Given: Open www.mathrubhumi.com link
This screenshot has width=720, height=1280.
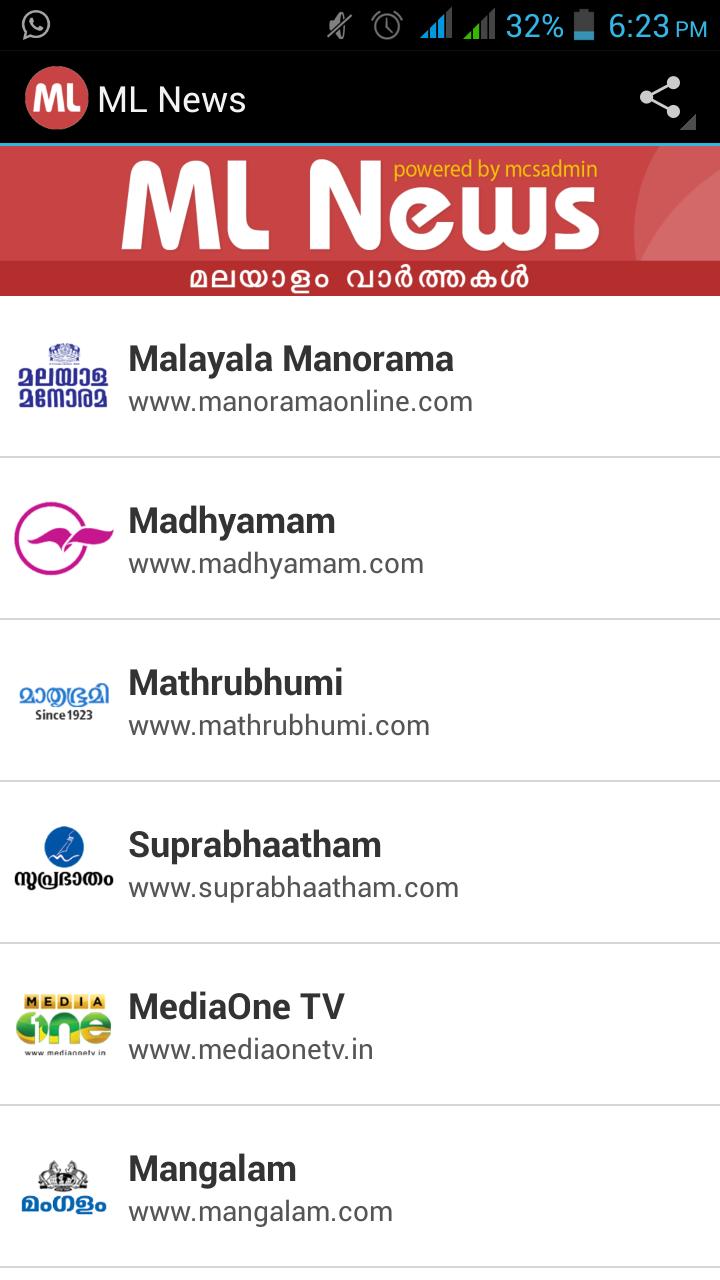Looking at the screenshot, I should 278,725.
